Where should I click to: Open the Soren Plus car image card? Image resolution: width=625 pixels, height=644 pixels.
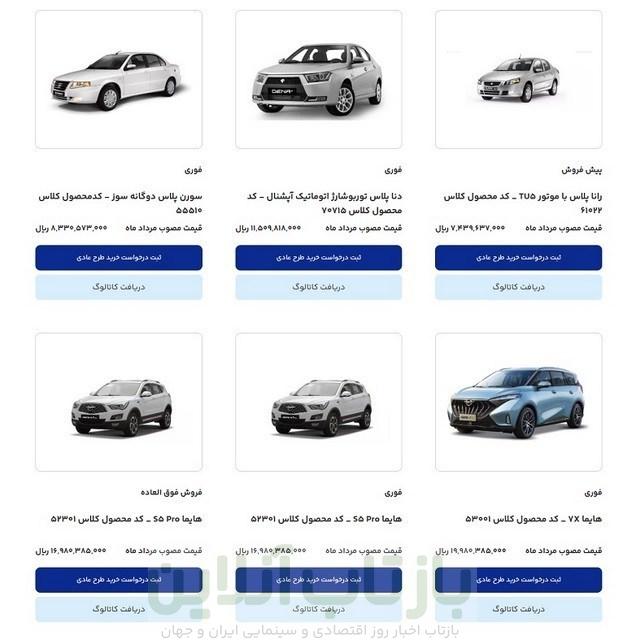(118, 80)
